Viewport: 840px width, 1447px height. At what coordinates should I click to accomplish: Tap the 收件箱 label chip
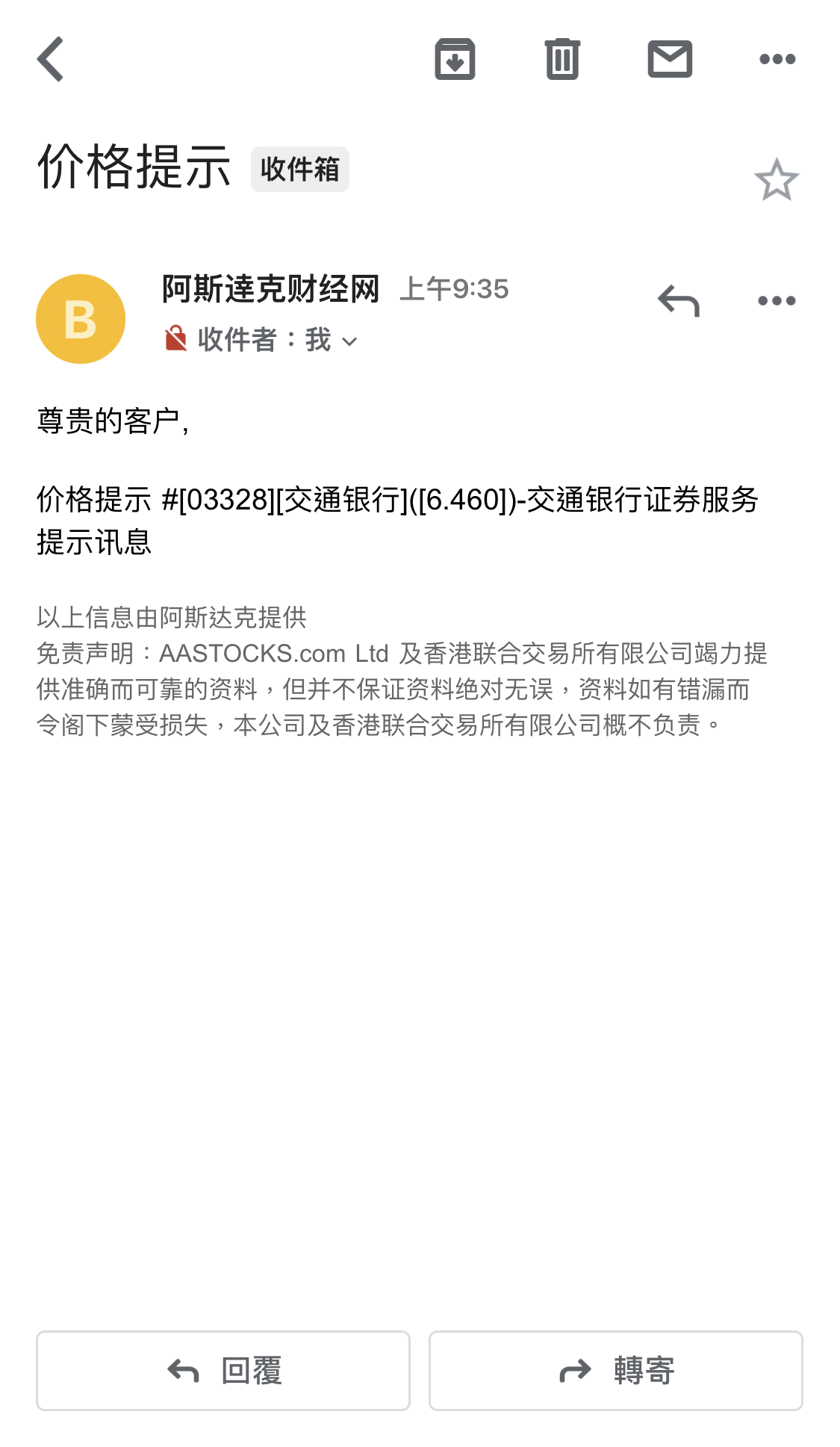[299, 170]
